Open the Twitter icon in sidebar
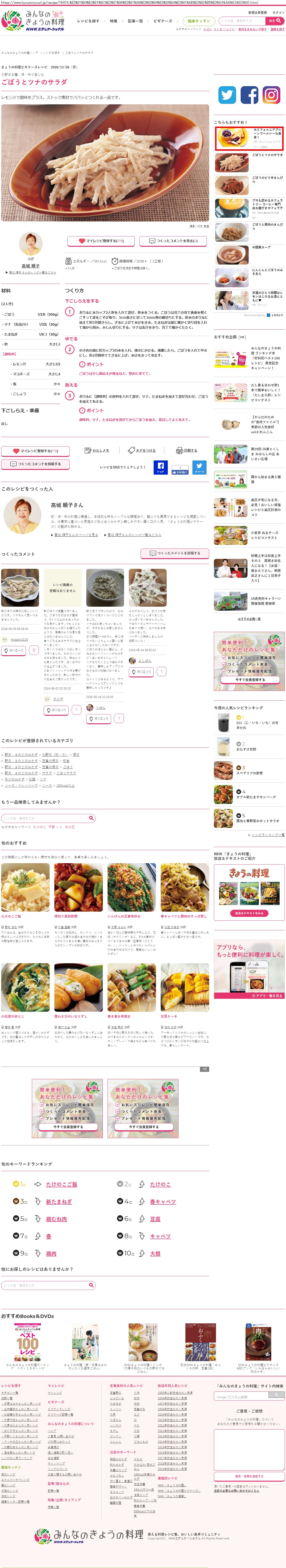 coord(227,95)
